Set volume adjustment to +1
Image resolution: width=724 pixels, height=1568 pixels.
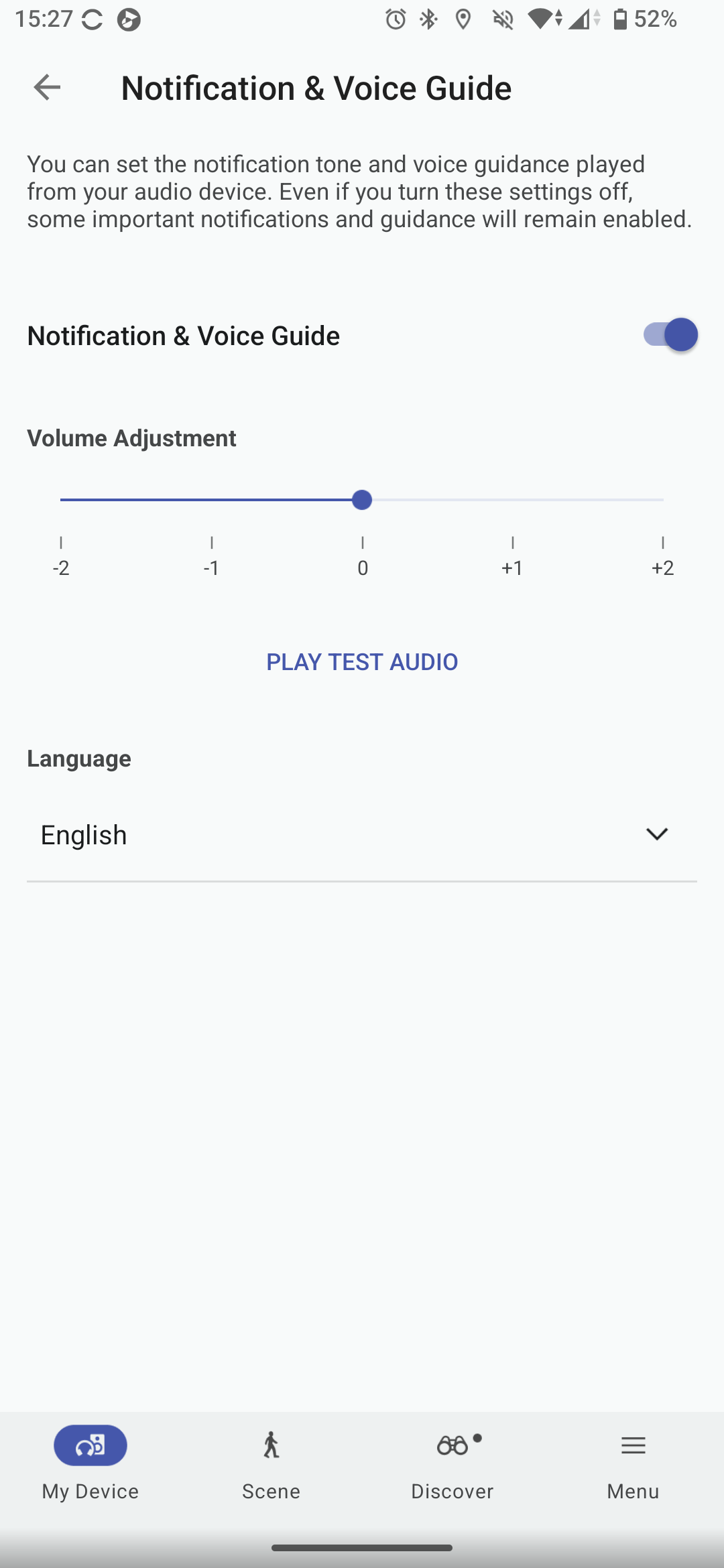[513, 500]
